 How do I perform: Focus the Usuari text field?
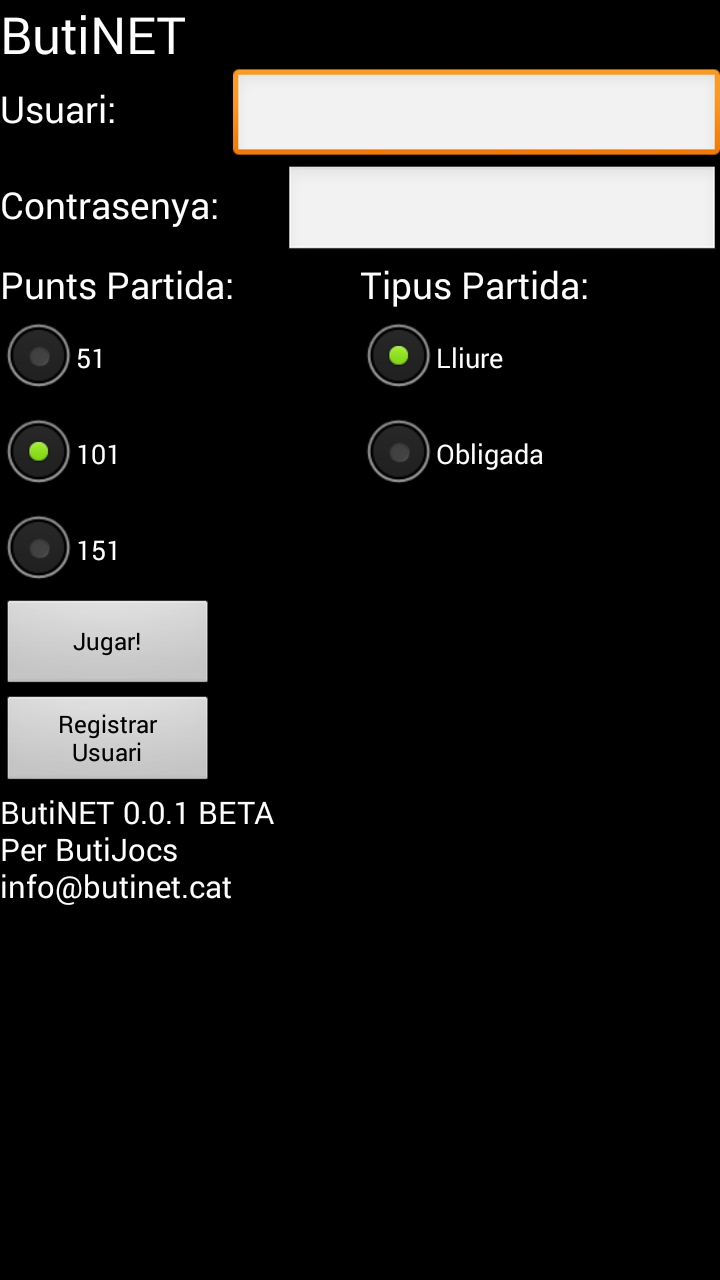(x=476, y=111)
